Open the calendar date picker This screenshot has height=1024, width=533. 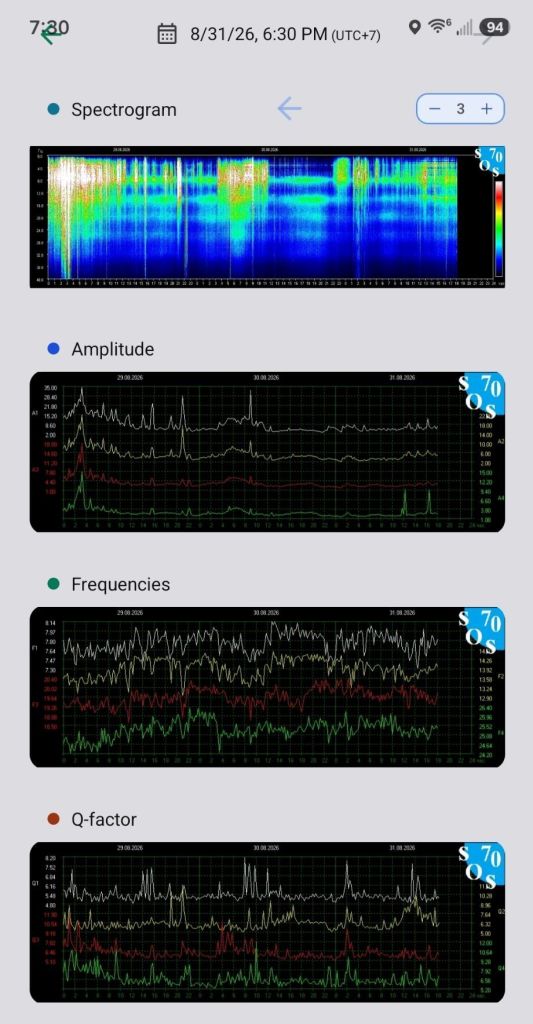[167, 33]
